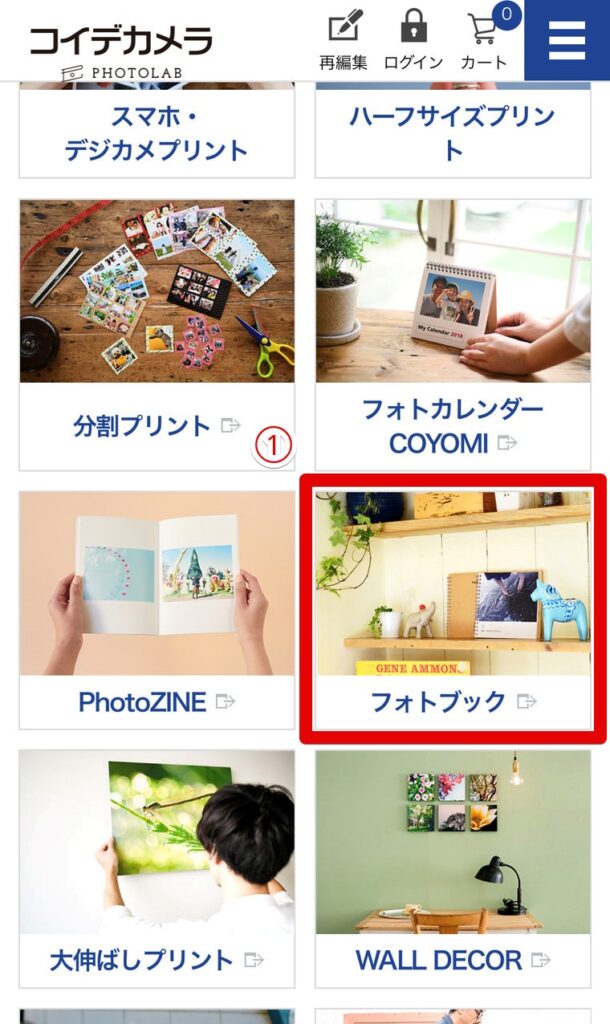Open フォトカレンダー COYOMI tile

(x=452, y=333)
